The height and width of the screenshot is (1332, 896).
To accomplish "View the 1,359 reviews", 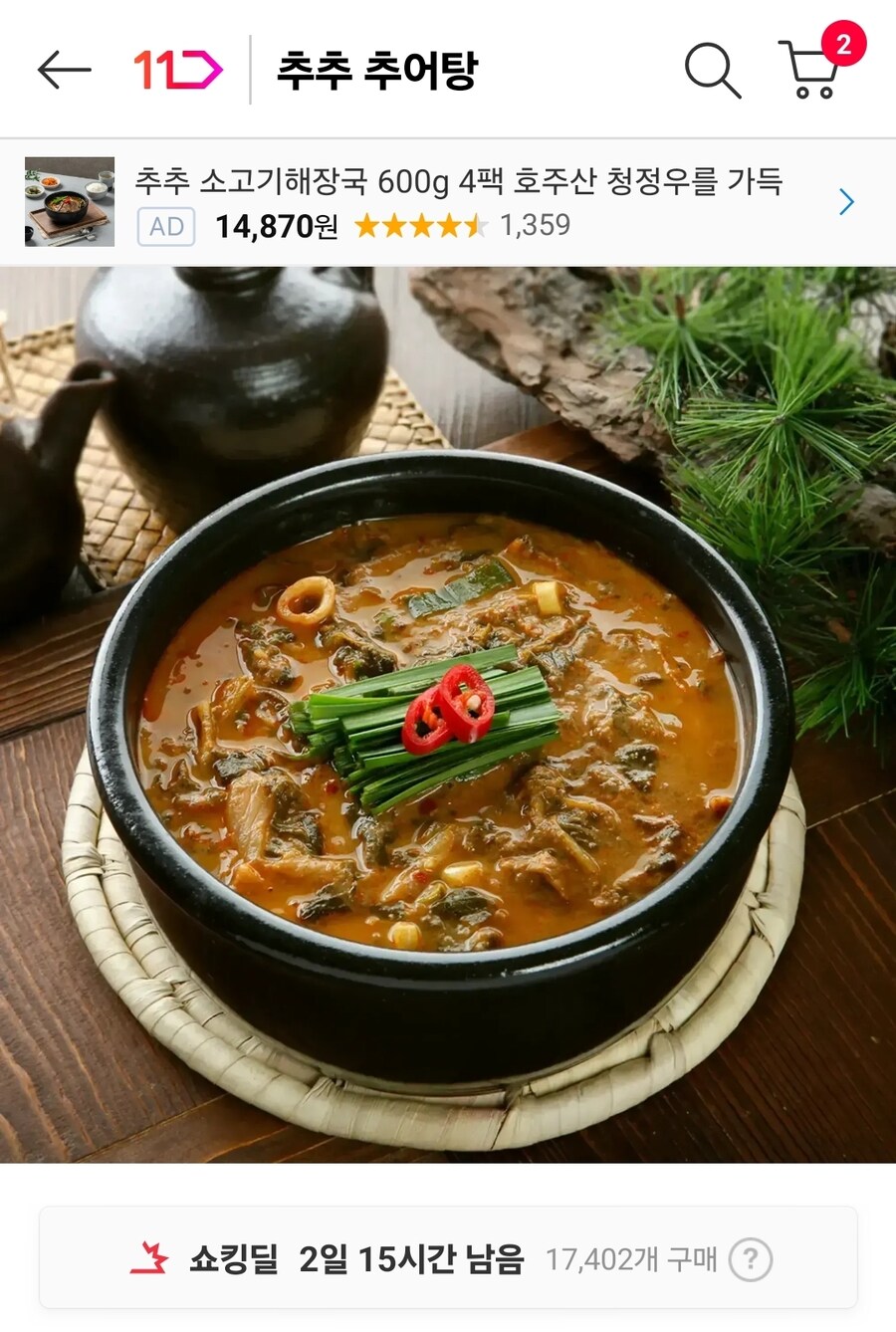I will 531,227.
